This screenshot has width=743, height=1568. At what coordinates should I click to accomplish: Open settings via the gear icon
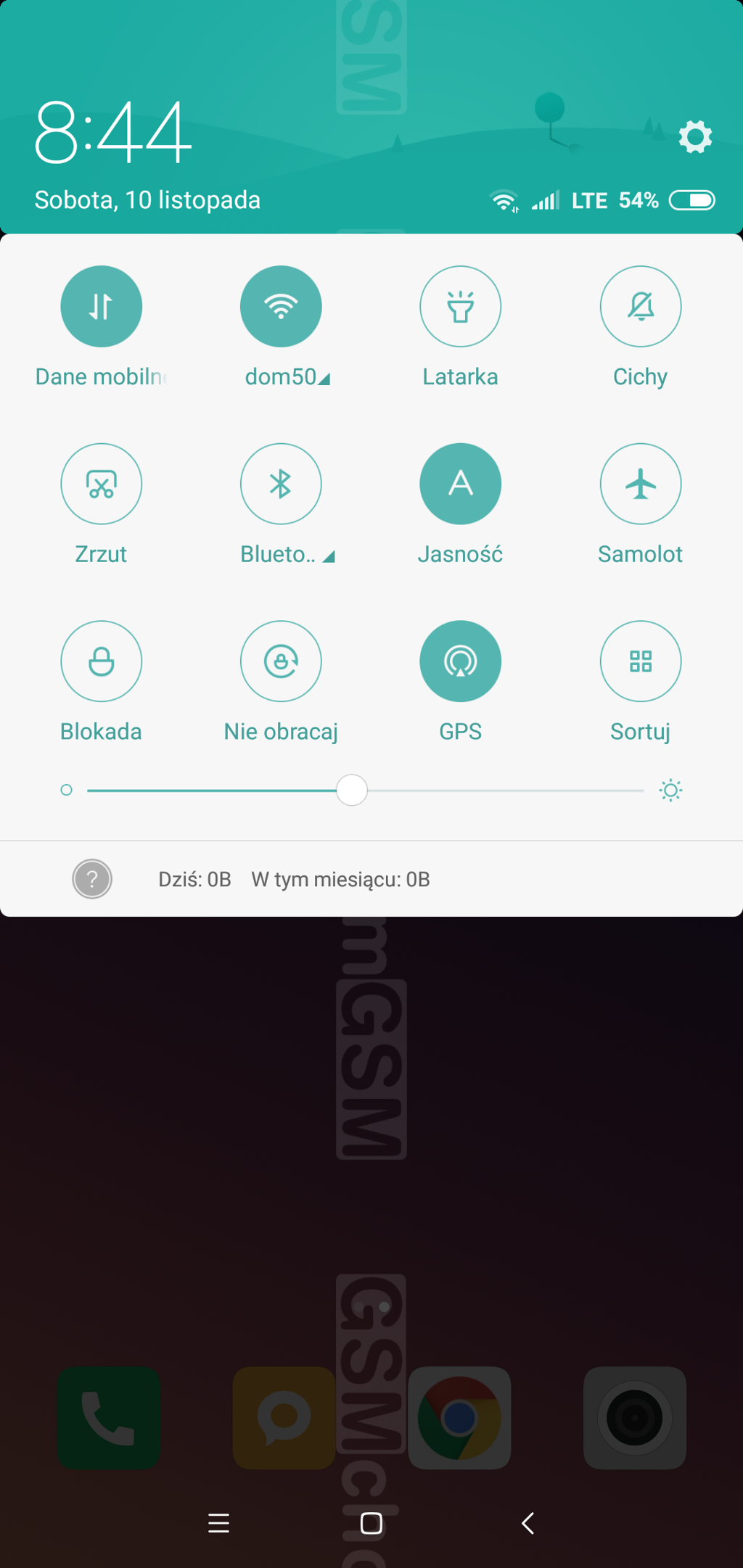pos(695,137)
